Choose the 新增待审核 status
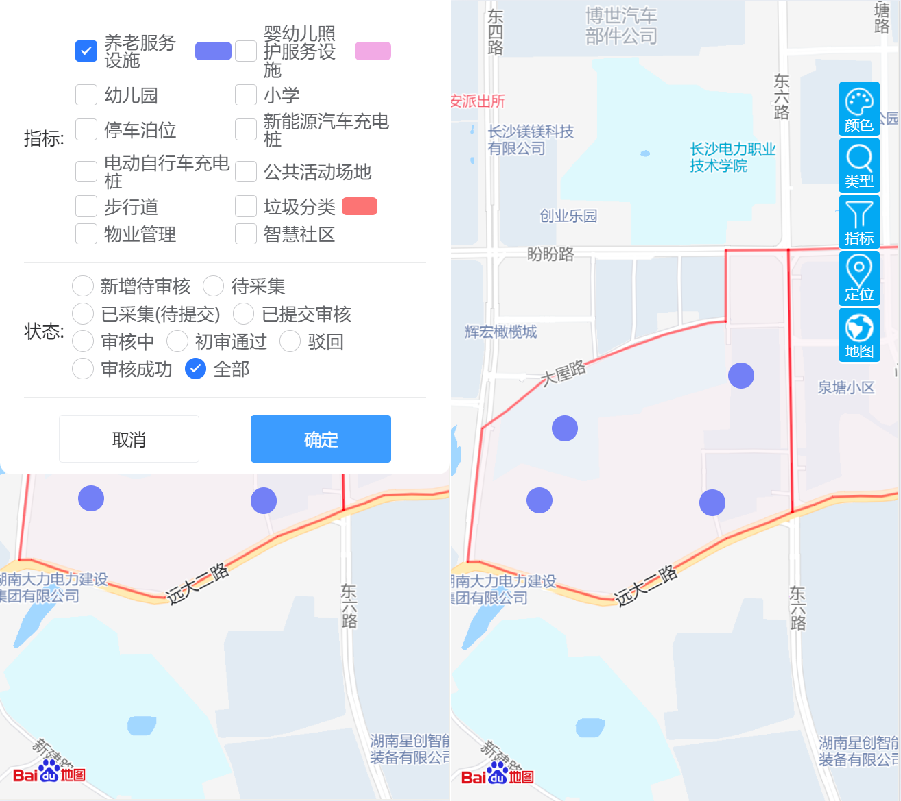The image size is (901, 801). click(x=84, y=286)
